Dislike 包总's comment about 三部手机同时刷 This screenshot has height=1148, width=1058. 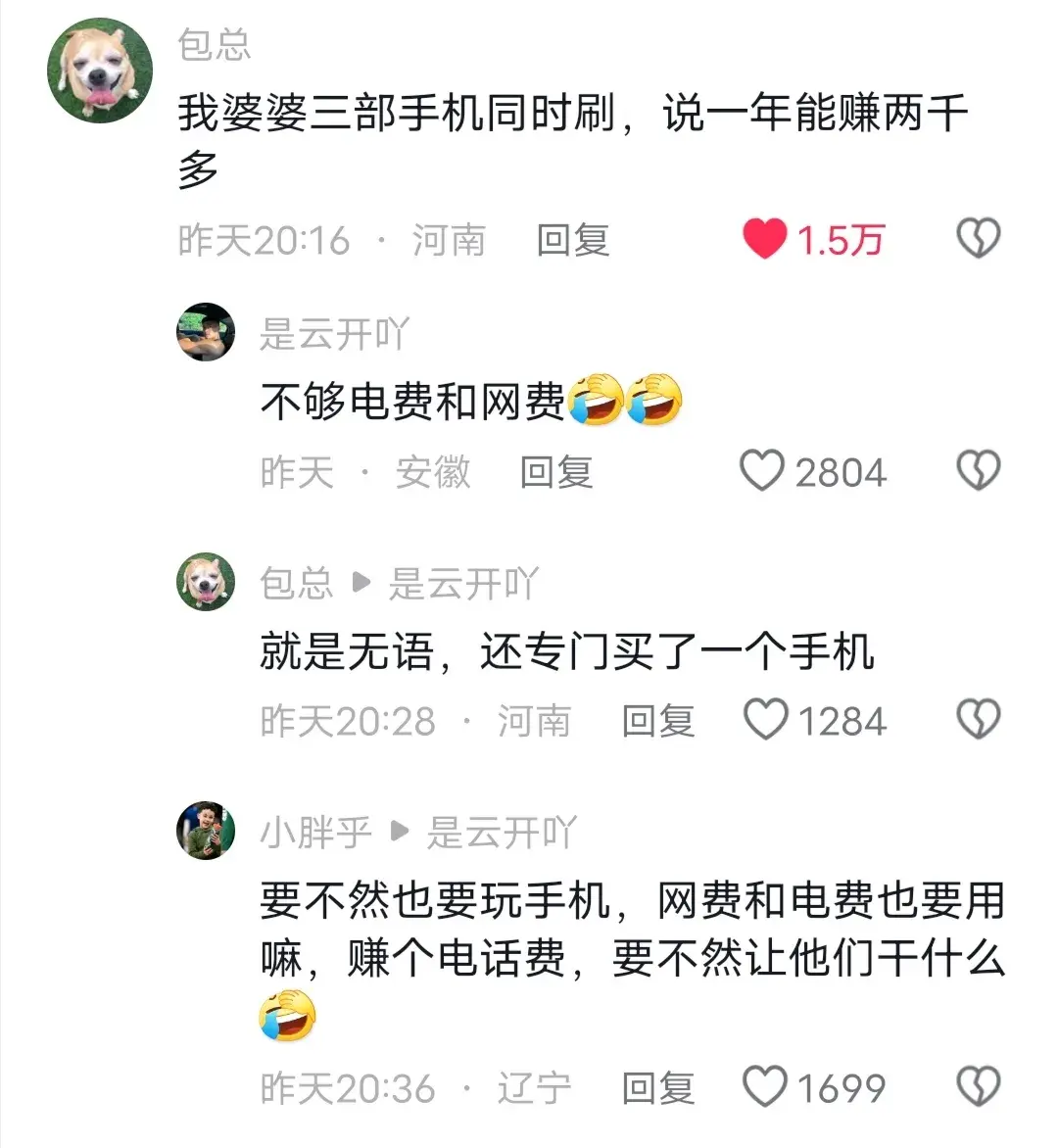click(977, 238)
